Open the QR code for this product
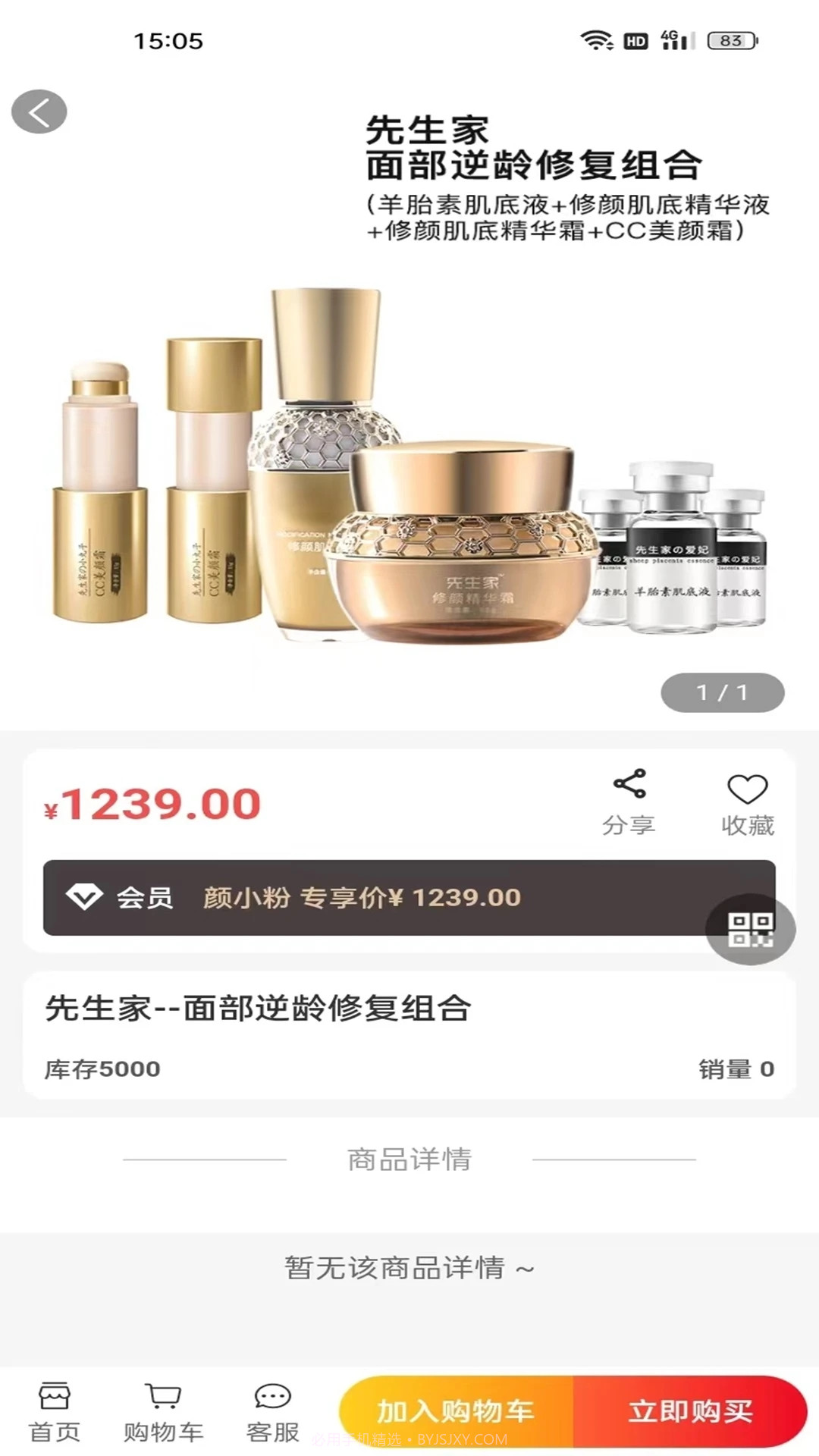Screen dimensions: 819x1456 pos(750,930)
